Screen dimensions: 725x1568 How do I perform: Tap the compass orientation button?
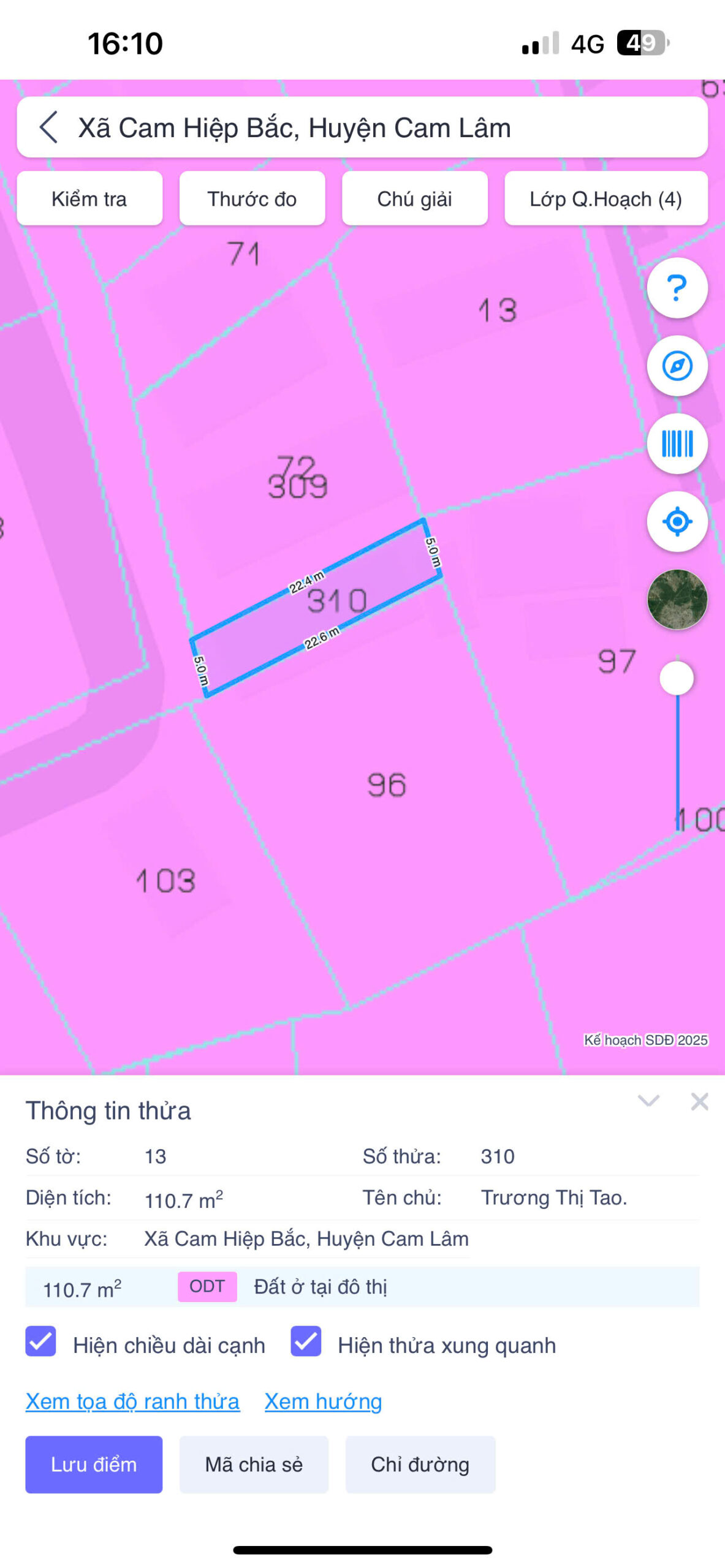pyautogui.click(x=677, y=366)
